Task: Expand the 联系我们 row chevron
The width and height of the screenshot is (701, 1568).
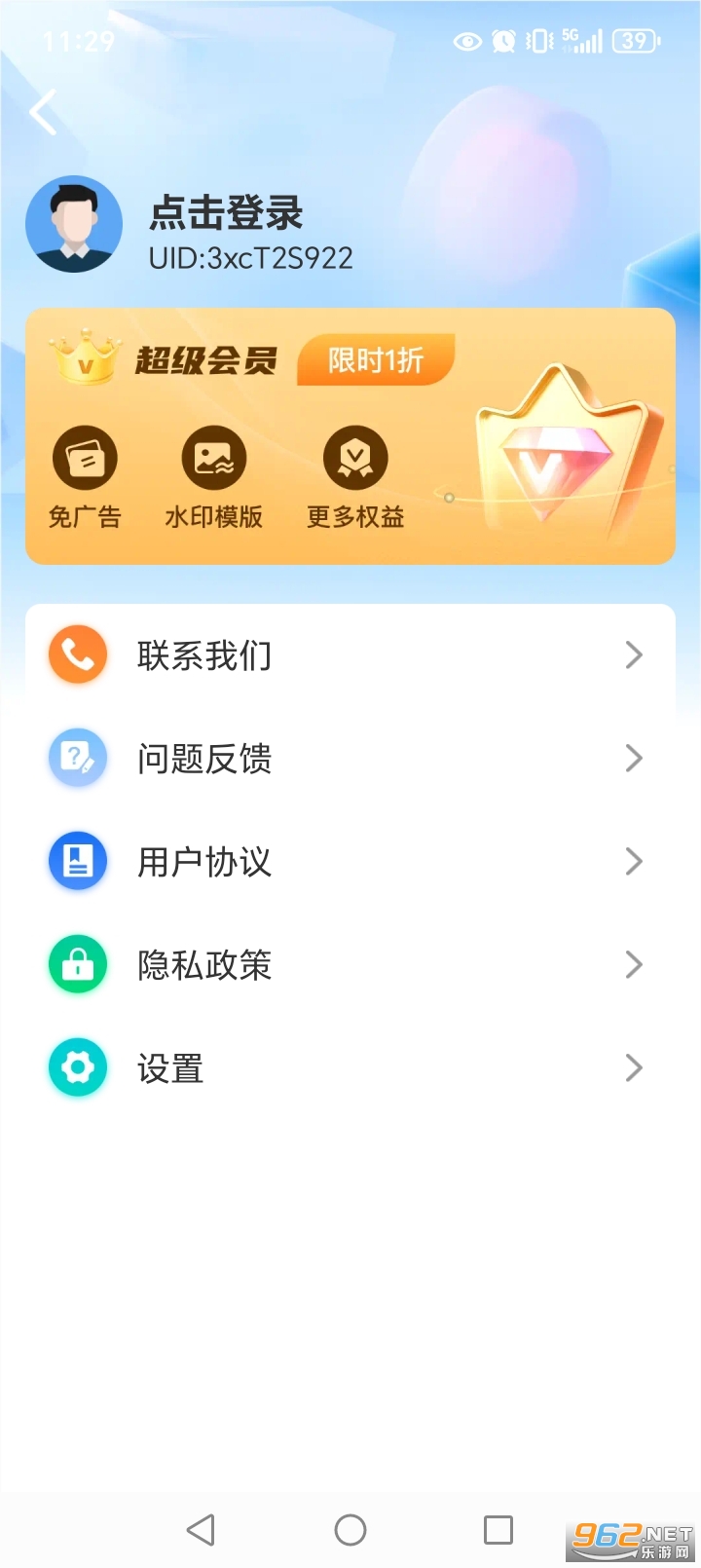Action: click(x=635, y=654)
